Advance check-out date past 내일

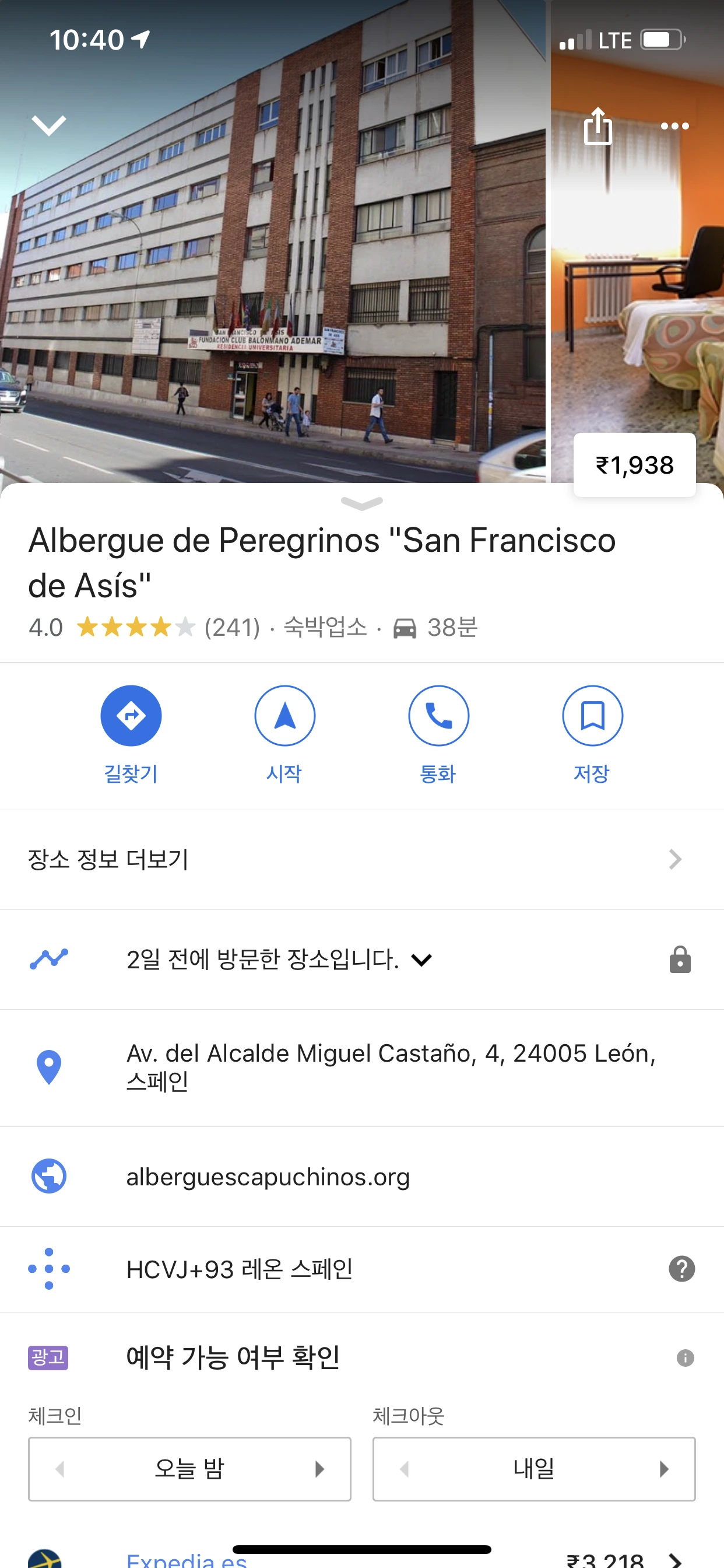(663, 1469)
